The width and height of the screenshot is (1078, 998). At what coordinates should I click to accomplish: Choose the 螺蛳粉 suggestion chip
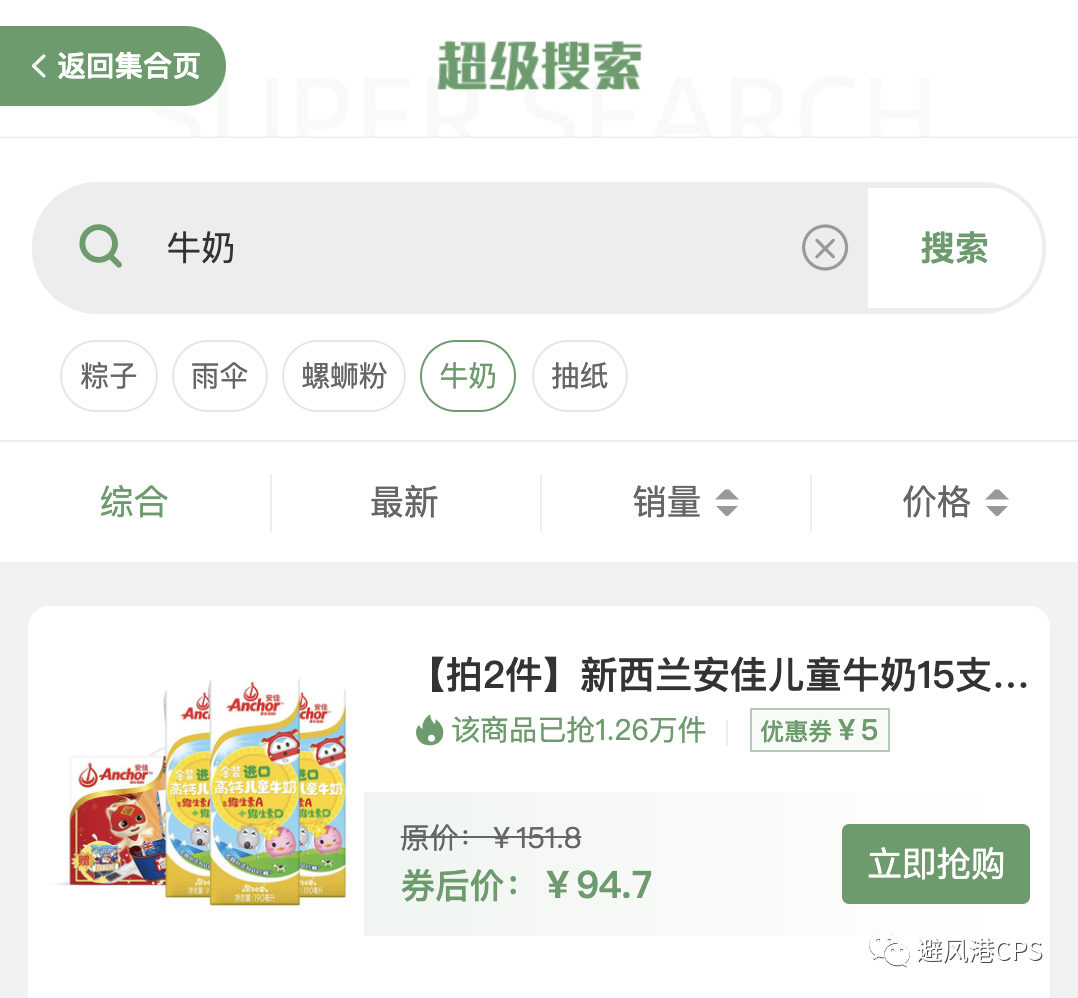pyautogui.click(x=344, y=376)
